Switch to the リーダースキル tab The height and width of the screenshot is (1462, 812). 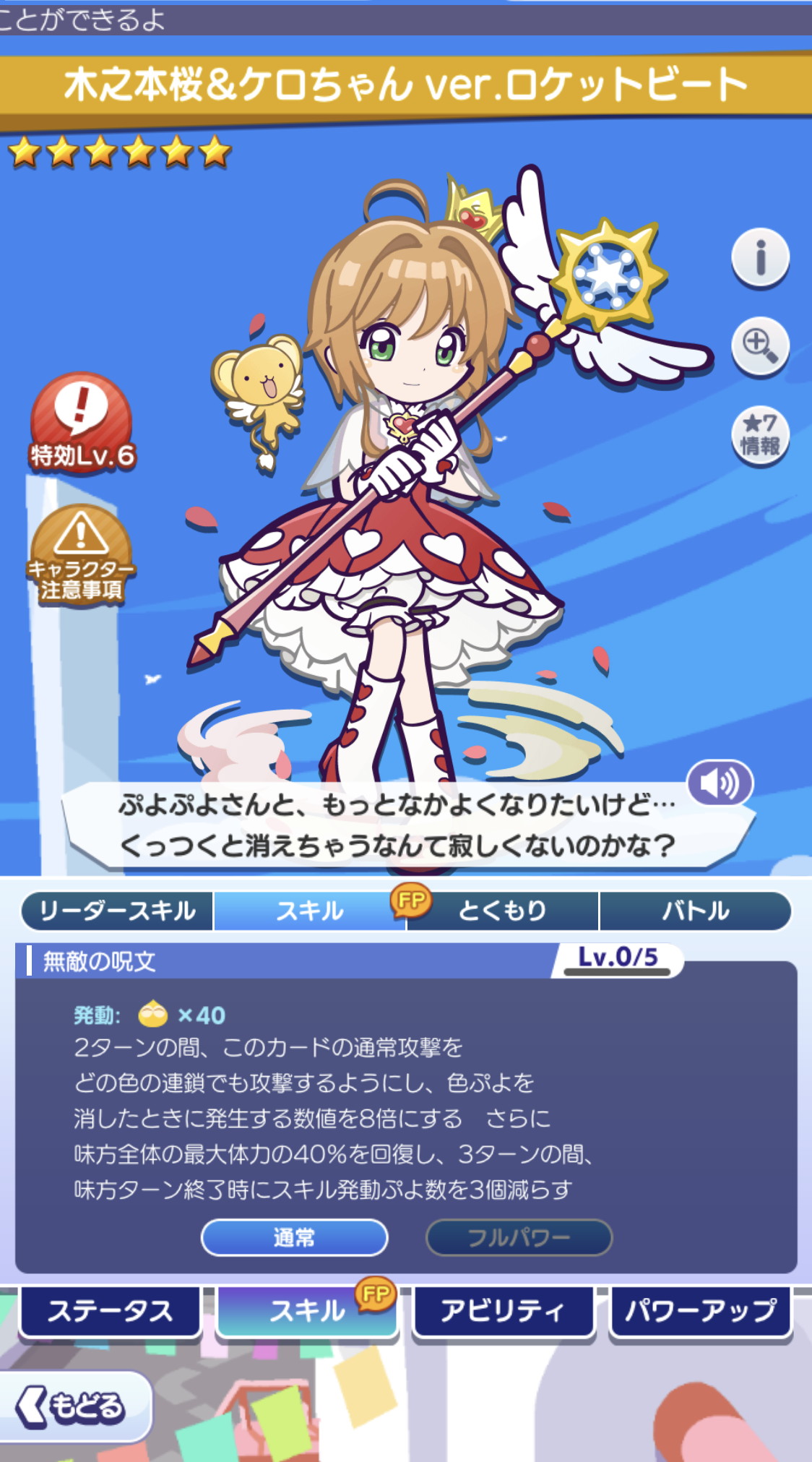point(117,911)
